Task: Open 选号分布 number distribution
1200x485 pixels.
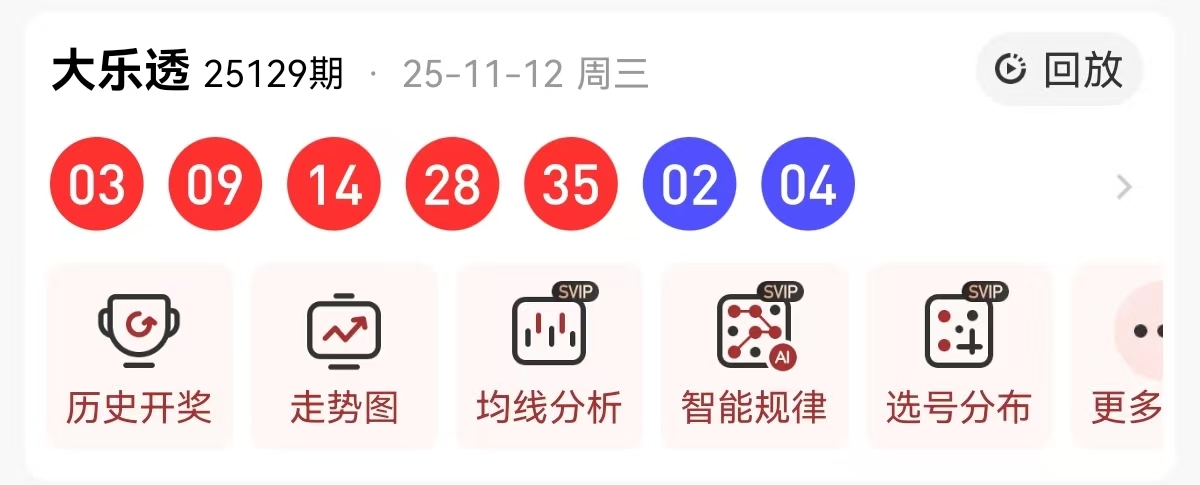Action: click(958, 356)
